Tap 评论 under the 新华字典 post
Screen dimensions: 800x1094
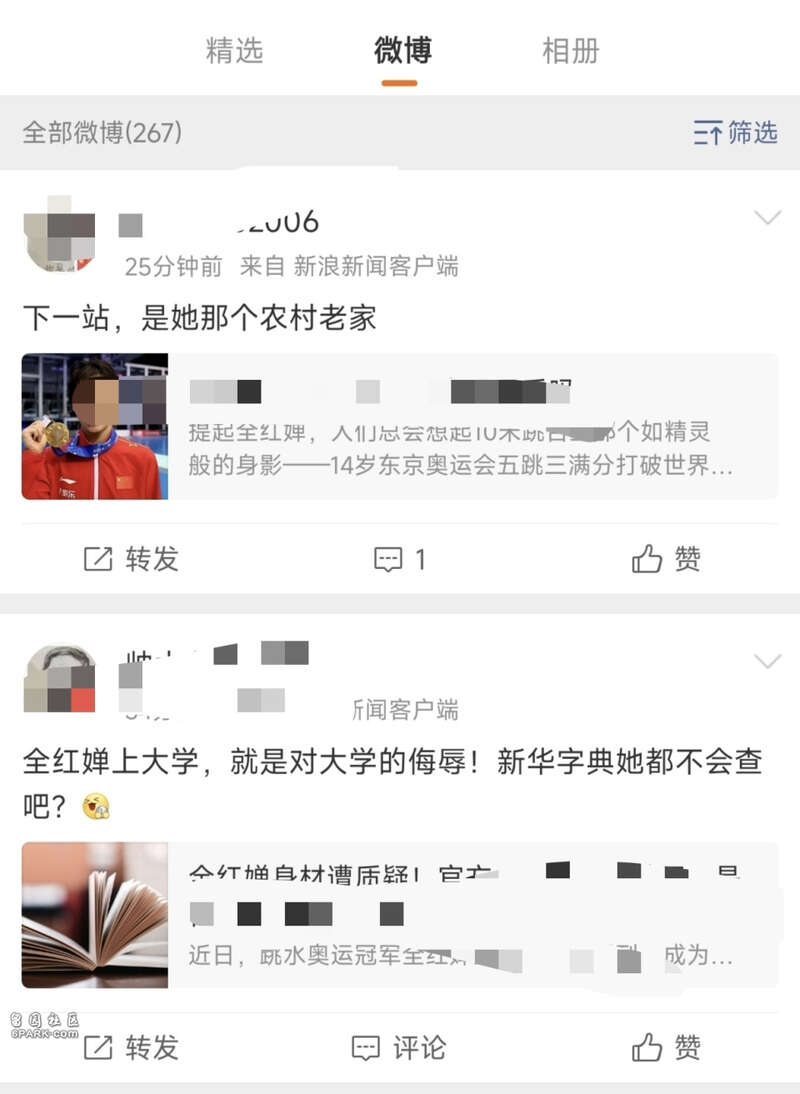click(400, 1047)
